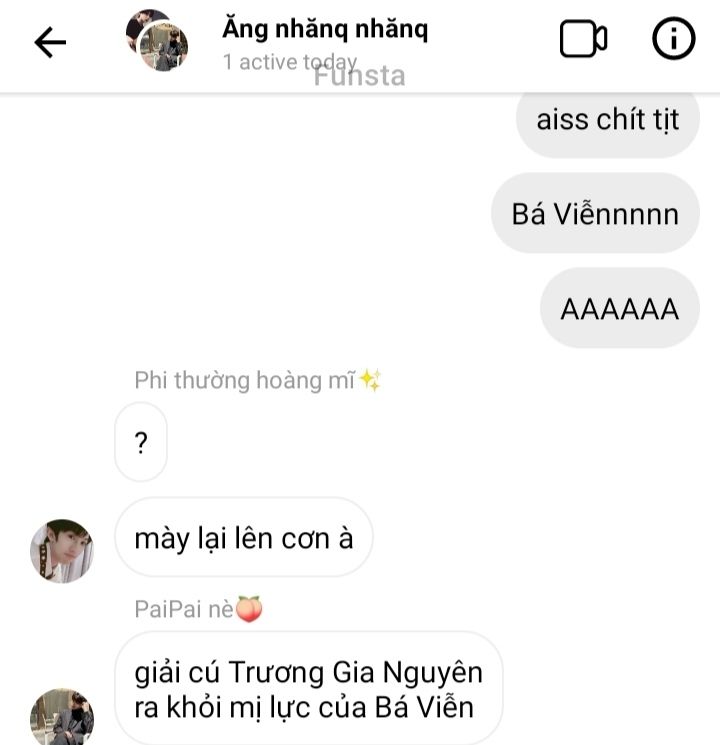View profile of sender of "mày lại lên cơn à"
The width and height of the screenshot is (720, 745).
(62, 550)
